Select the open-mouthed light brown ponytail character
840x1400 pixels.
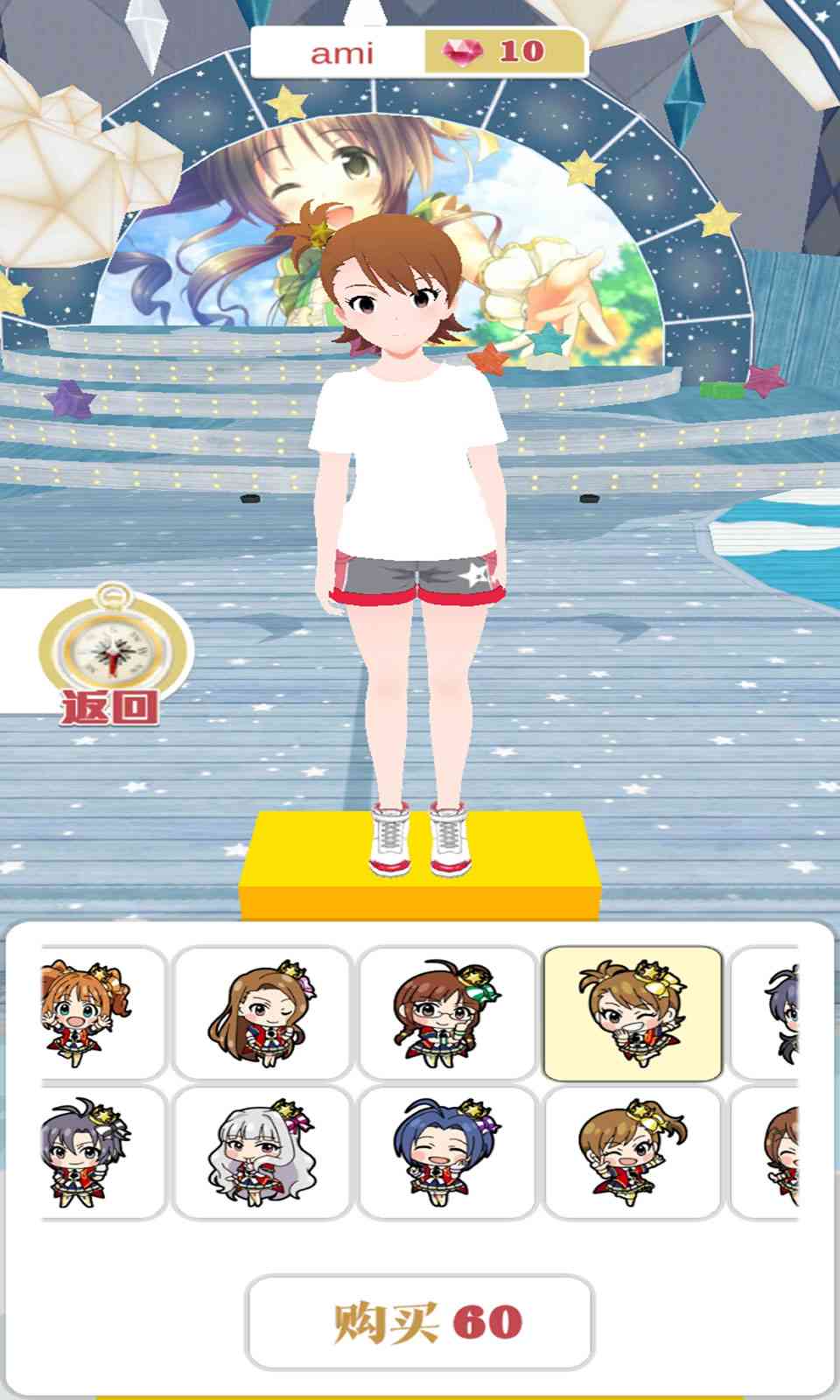632,1151
